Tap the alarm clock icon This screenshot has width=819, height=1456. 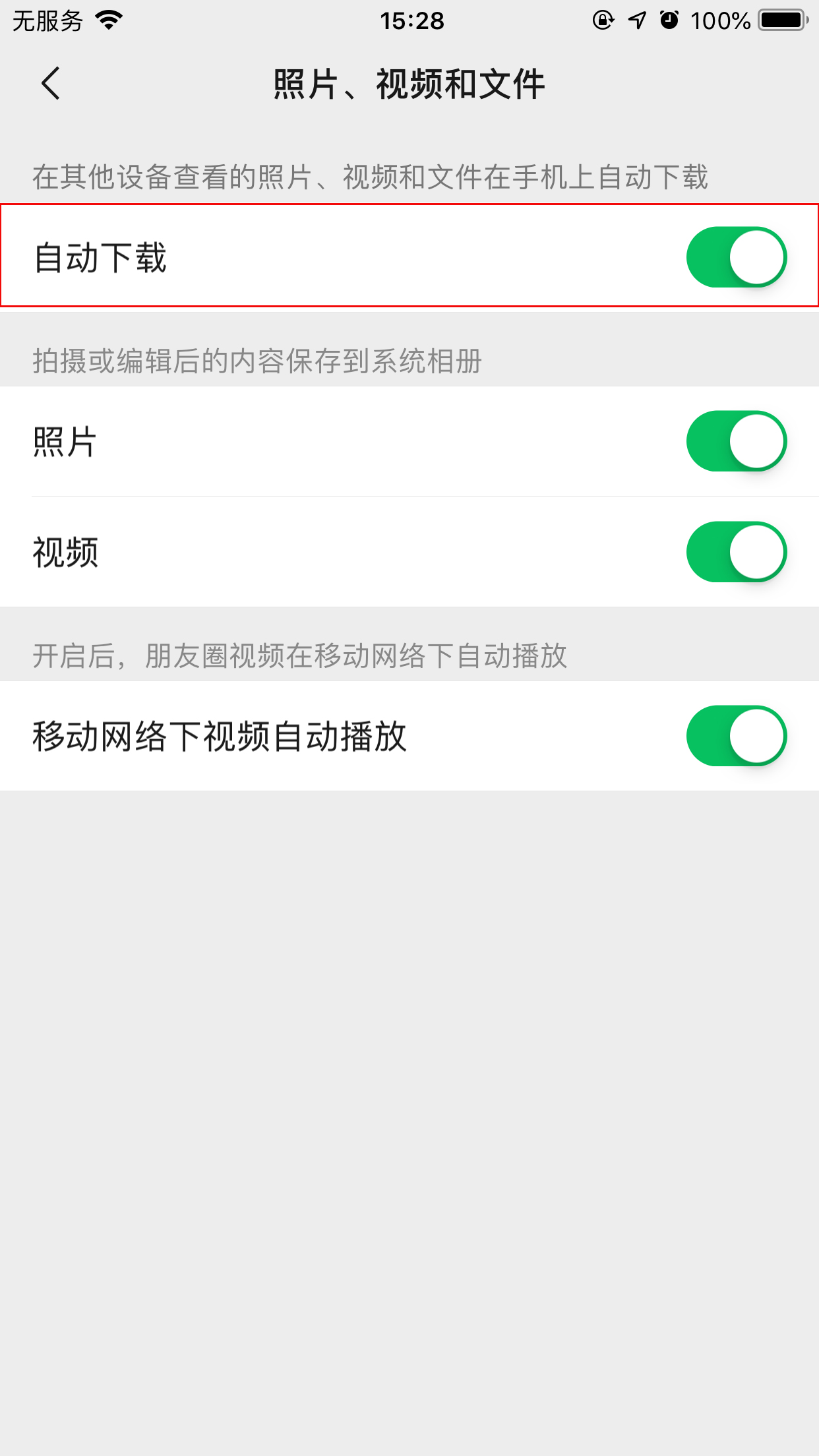click(668, 20)
